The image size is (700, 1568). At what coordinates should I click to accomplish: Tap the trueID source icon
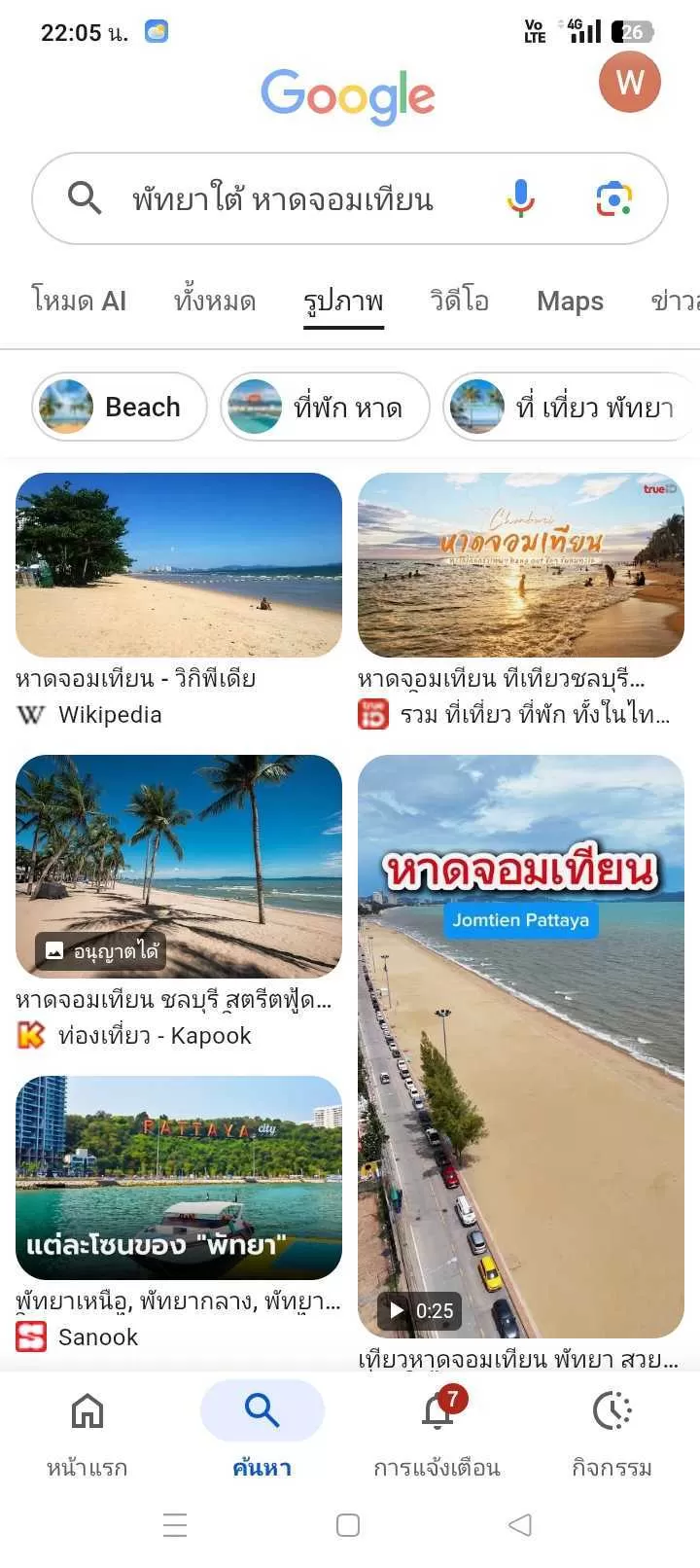374,715
